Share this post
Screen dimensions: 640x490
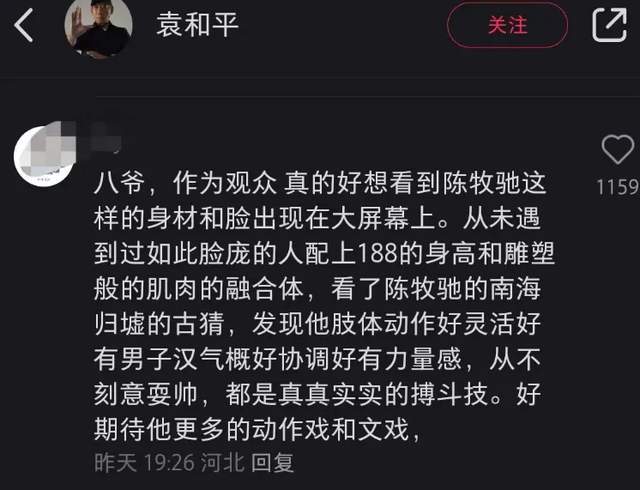click(x=609, y=24)
